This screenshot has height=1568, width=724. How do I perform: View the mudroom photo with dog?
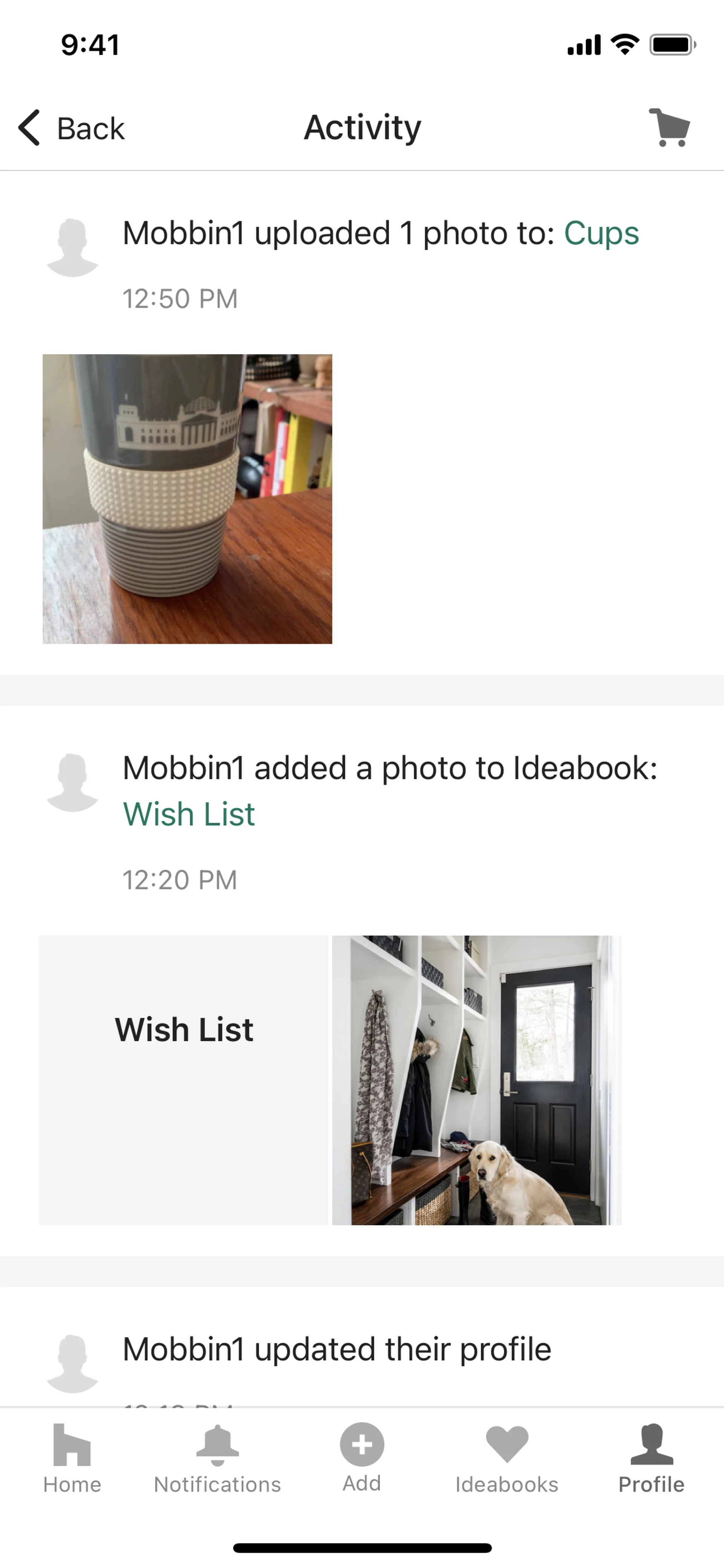476,1080
